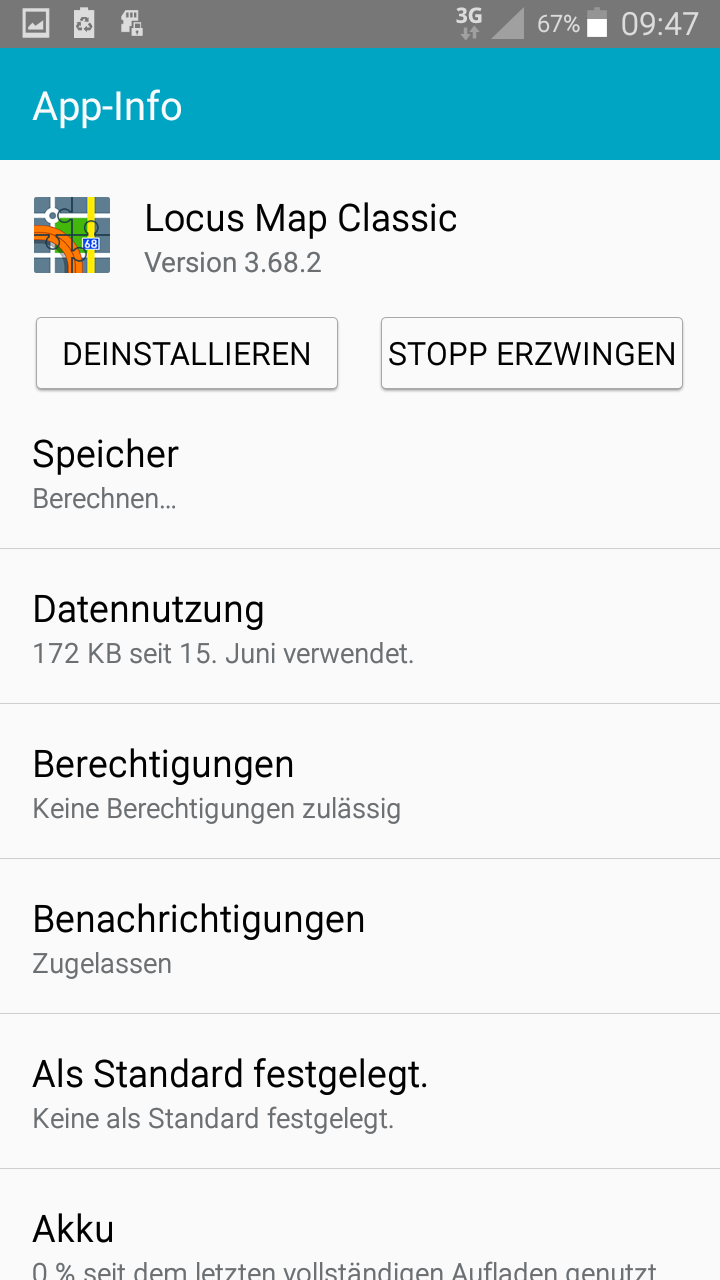Tap the Deinstallieren button
The image size is (720, 1280).
pyautogui.click(x=187, y=353)
